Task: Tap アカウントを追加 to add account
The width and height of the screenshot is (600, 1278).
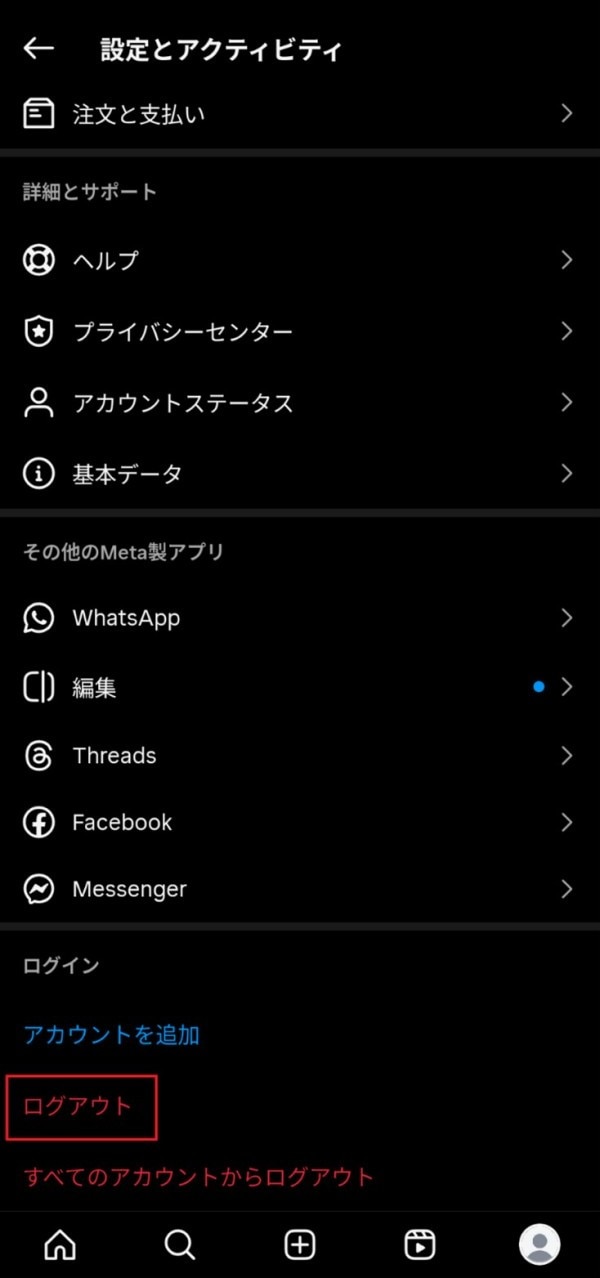Action: (x=111, y=1035)
